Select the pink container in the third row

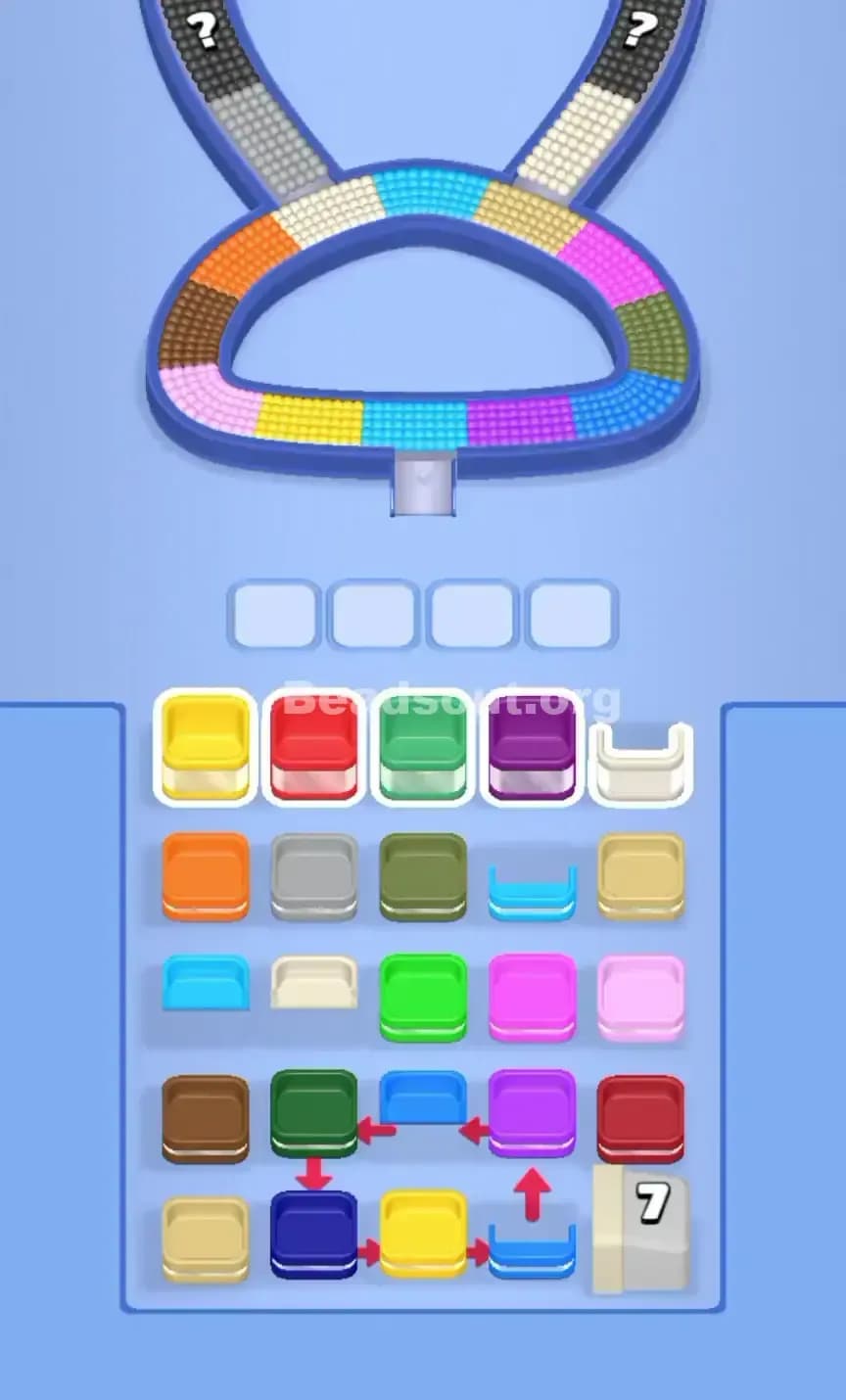(x=641, y=994)
